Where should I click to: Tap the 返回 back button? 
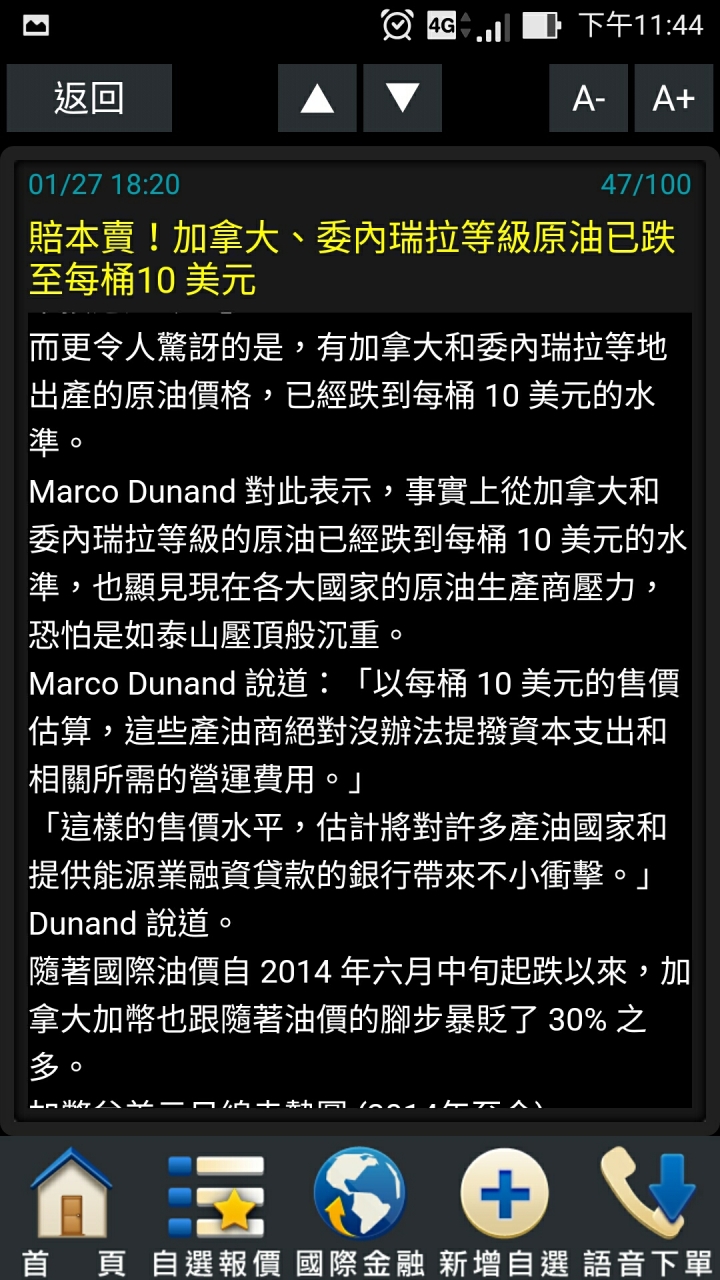click(x=89, y=98)
